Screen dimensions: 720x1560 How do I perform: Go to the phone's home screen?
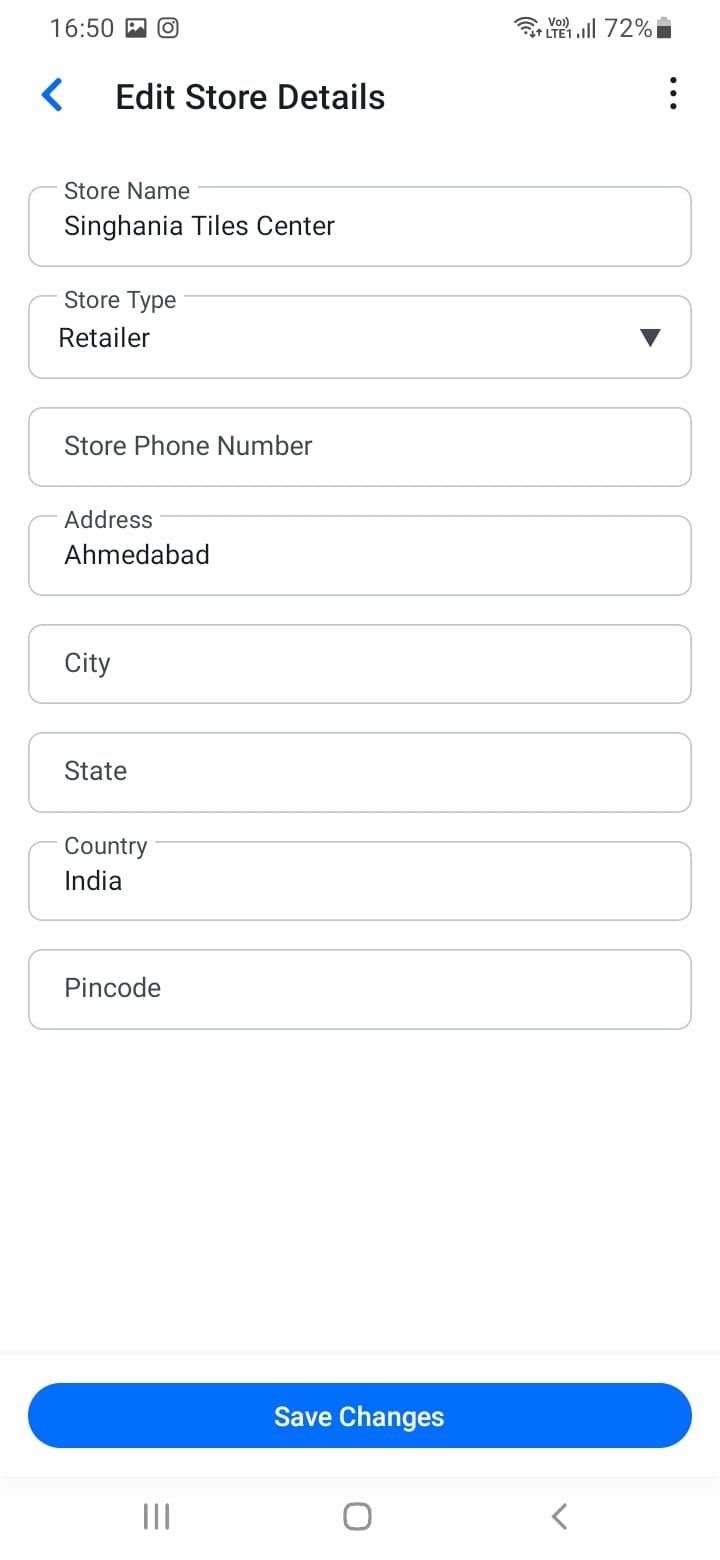358,1516
